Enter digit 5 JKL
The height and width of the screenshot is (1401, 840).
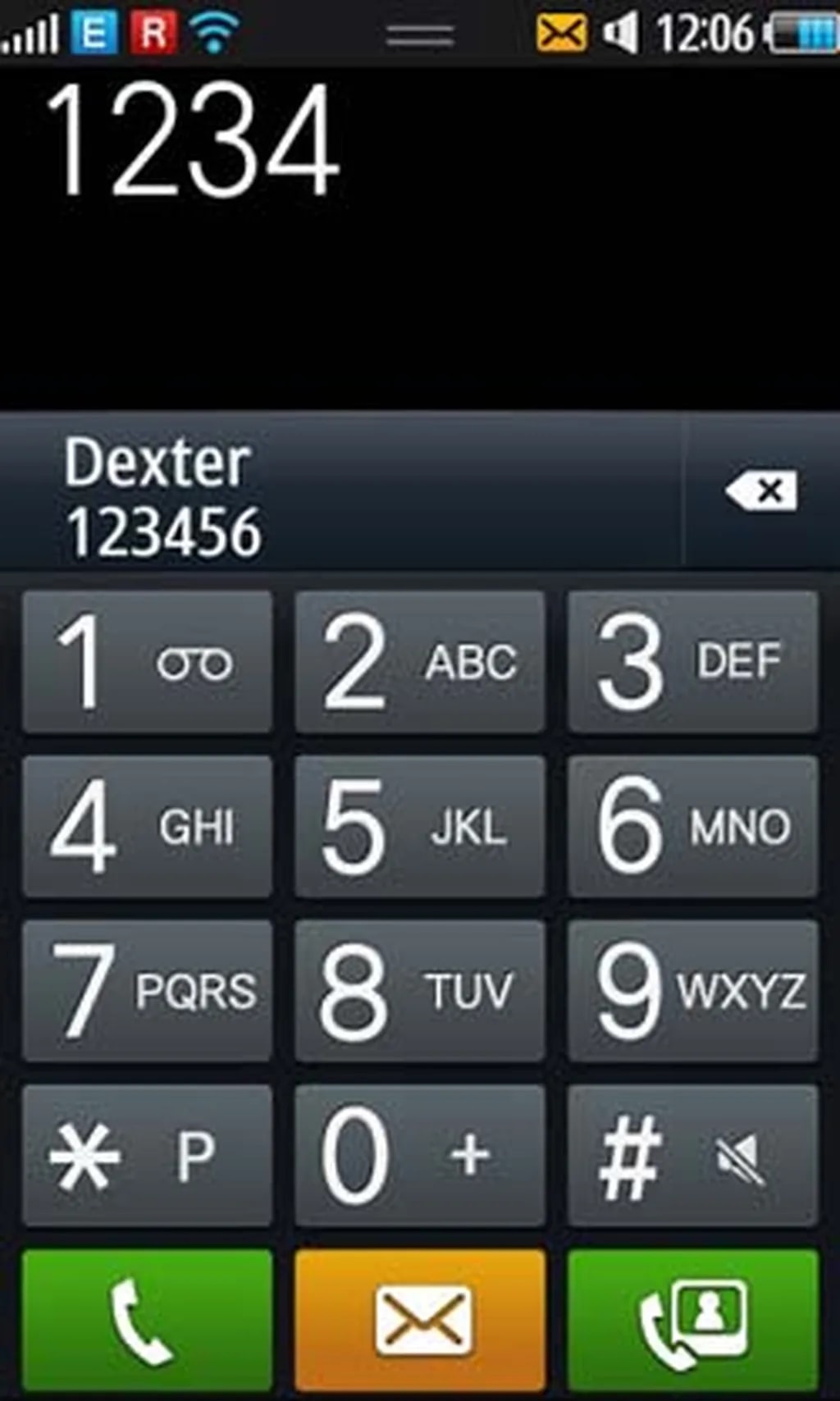[x=420, y=826]
